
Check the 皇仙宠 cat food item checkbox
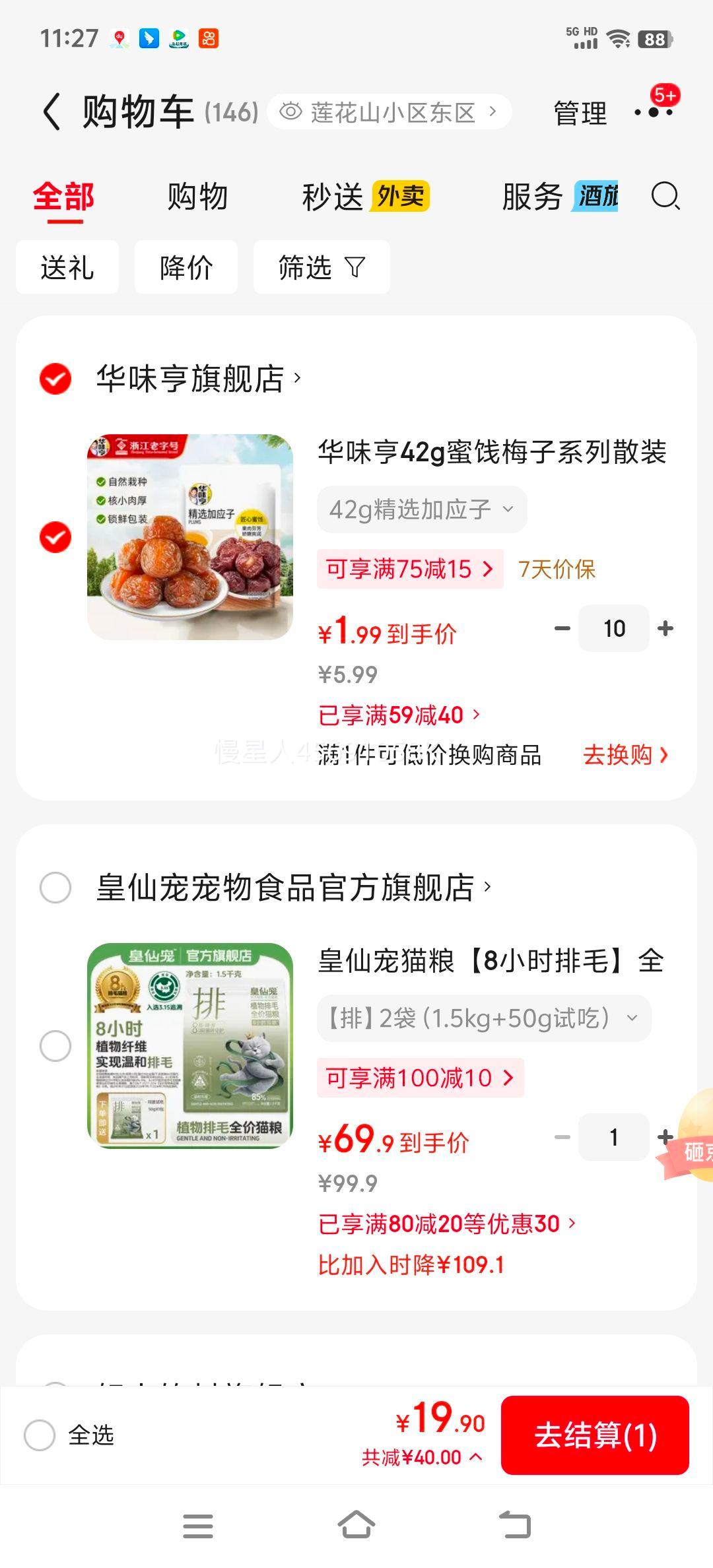(x=55, y=1046)
